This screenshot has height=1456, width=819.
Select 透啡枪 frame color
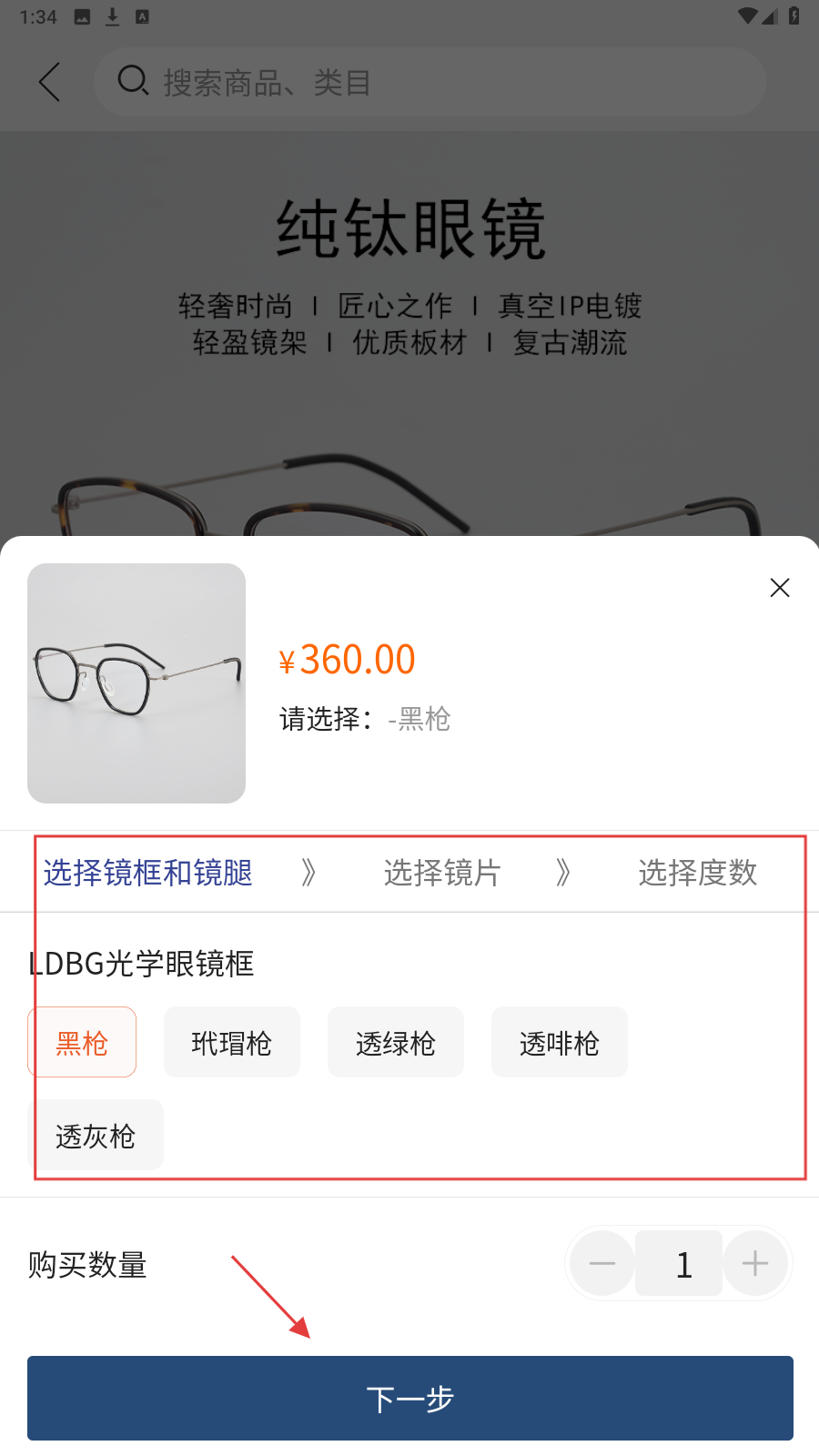point(559,1043)
